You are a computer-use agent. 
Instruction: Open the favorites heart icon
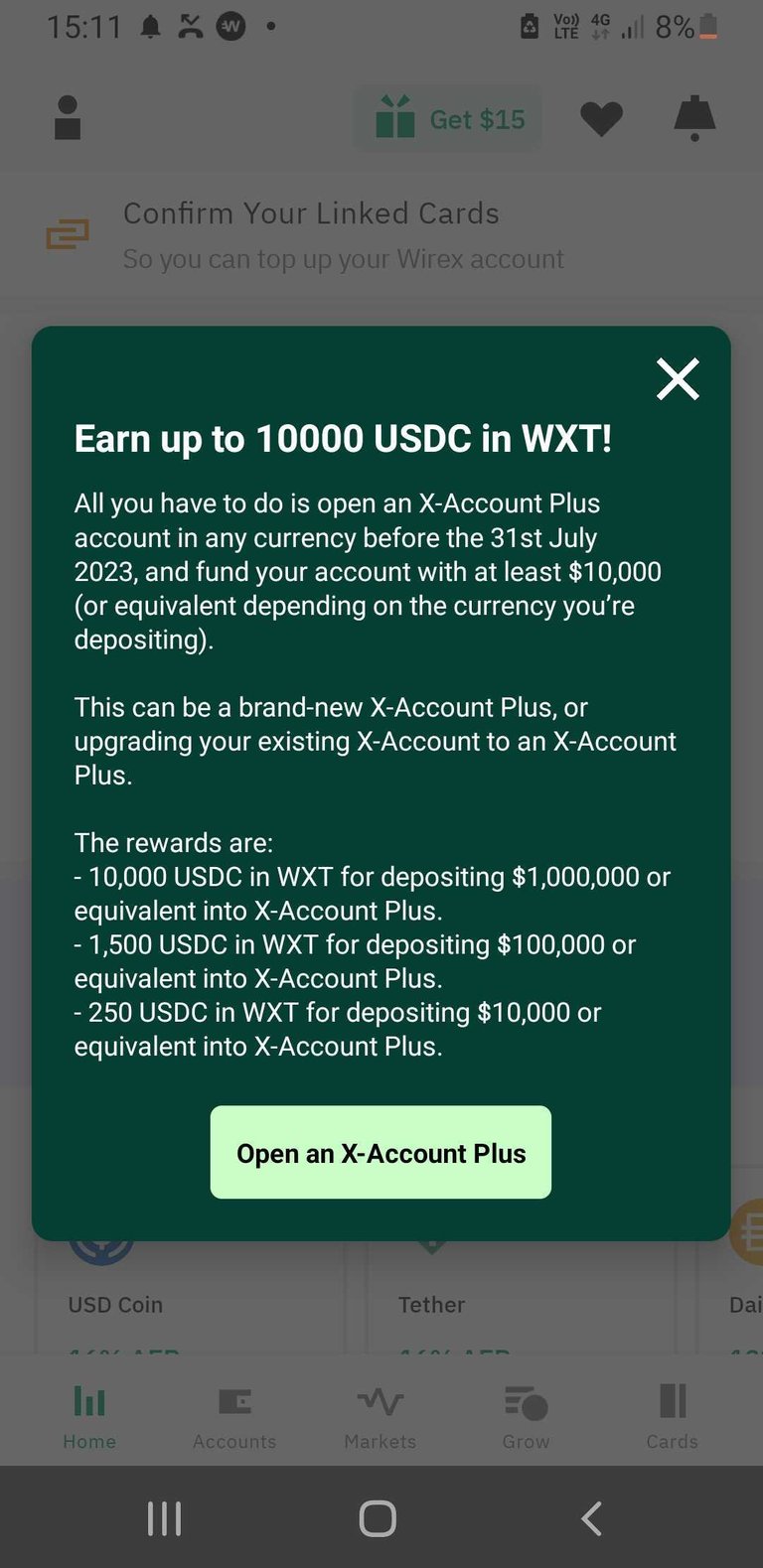[601, 119]
